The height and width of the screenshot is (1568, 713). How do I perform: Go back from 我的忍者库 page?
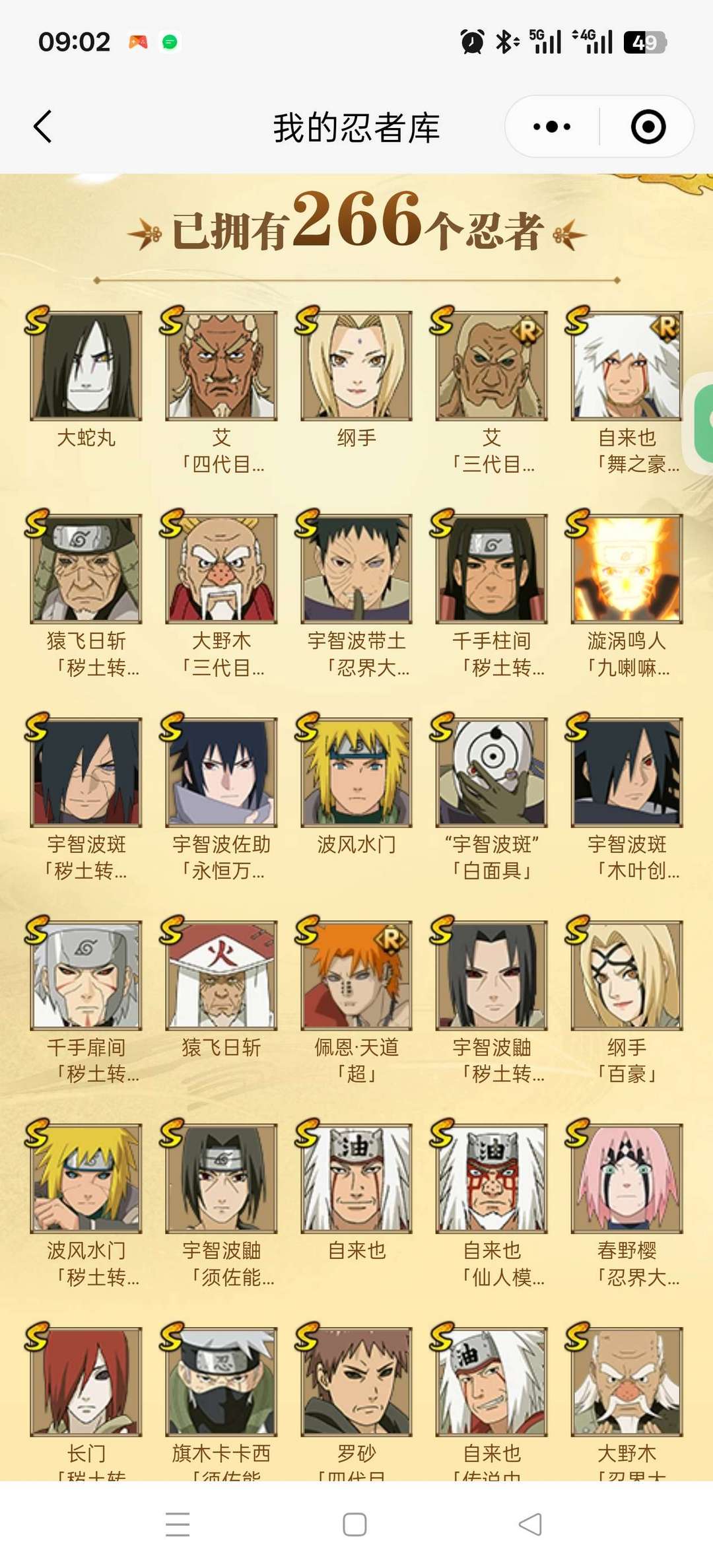(43, 127)
